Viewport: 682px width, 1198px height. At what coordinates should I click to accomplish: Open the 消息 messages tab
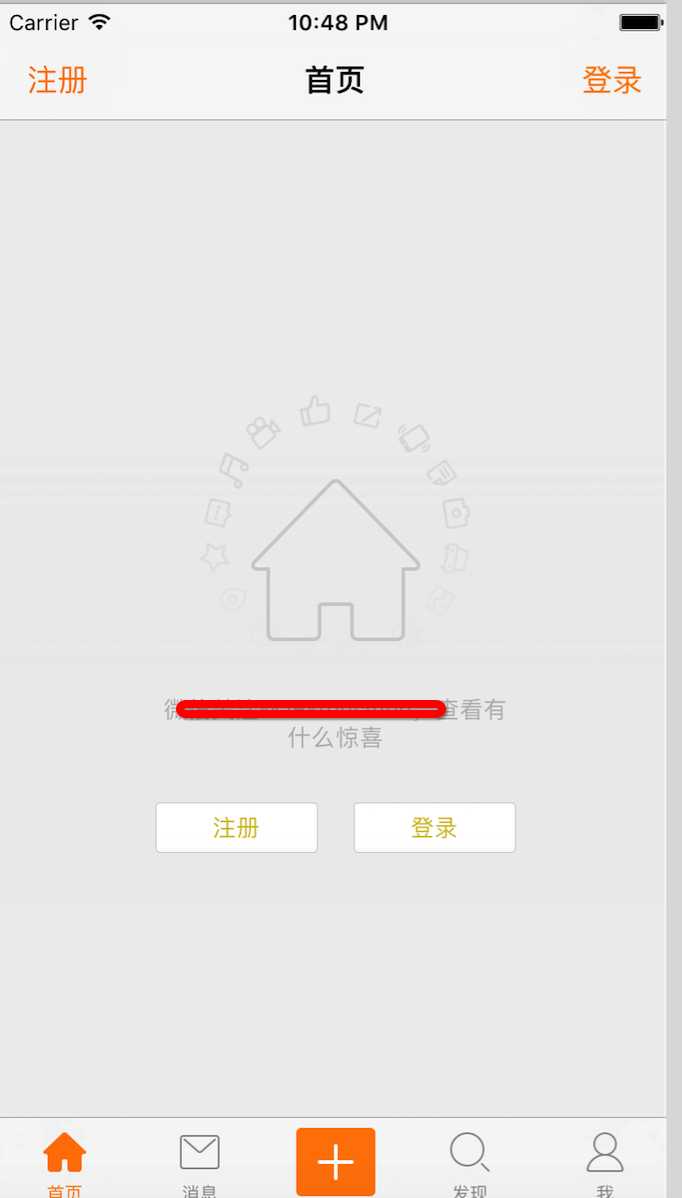(200, 1161)
